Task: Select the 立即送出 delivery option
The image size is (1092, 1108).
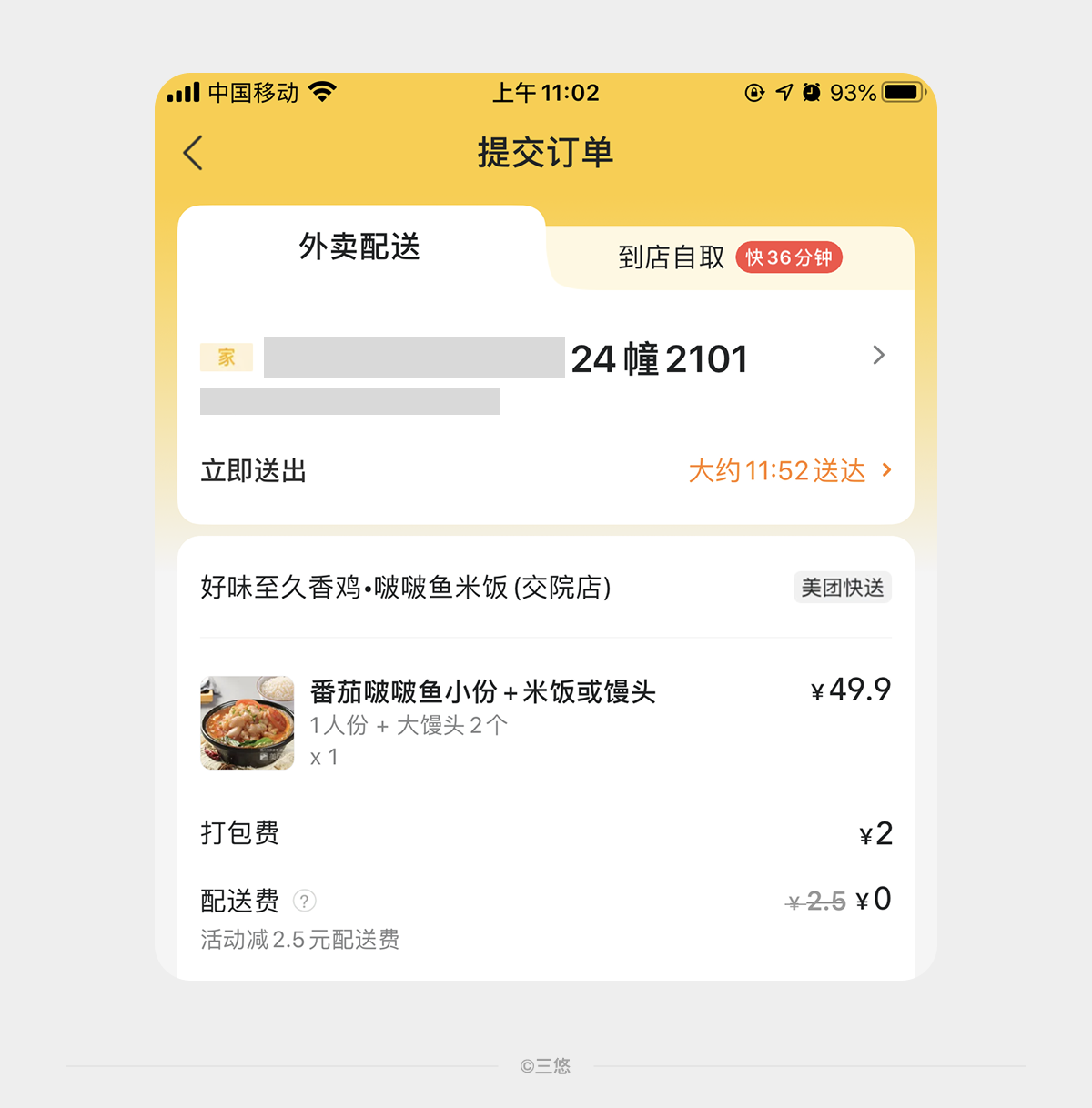Action: 252,471
